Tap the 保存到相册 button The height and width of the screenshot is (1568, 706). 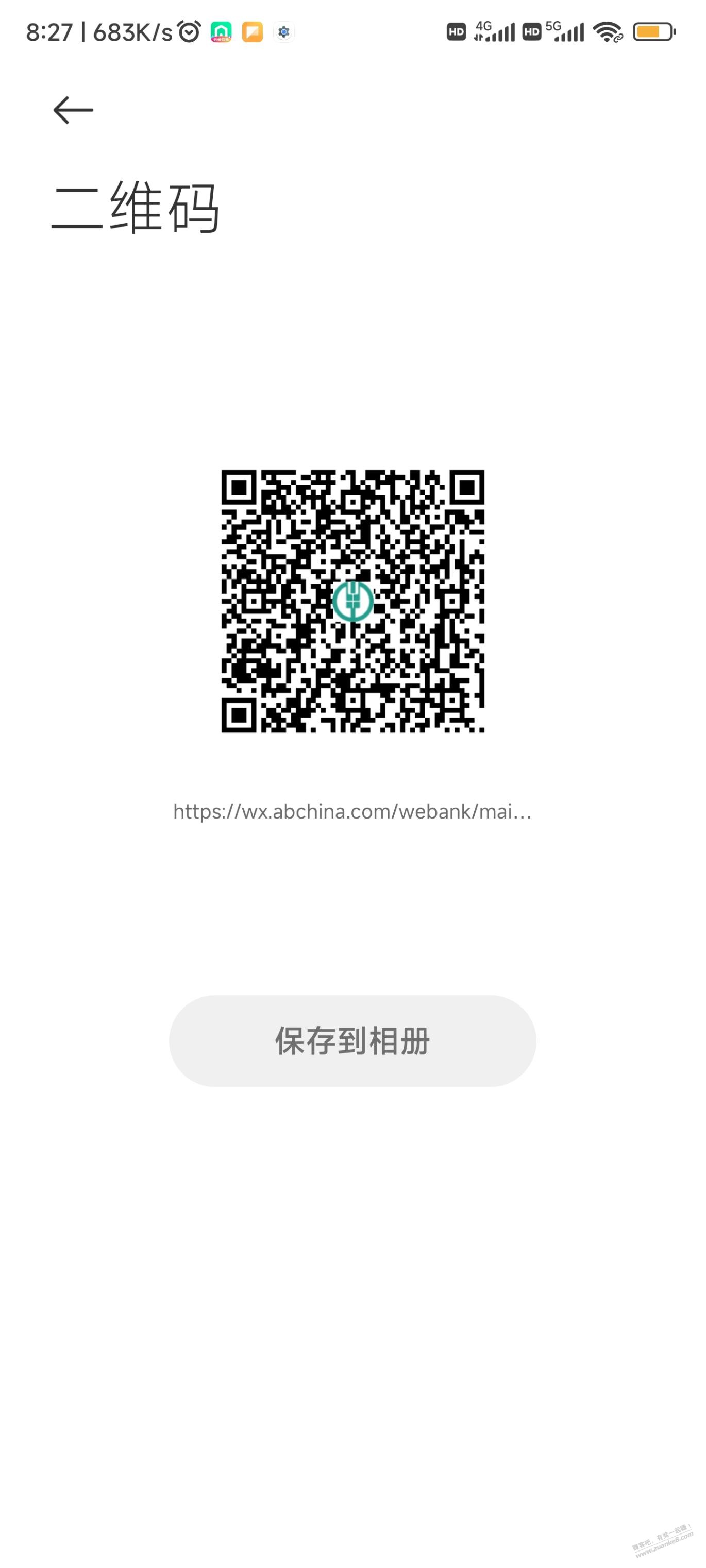point(352,1041)
